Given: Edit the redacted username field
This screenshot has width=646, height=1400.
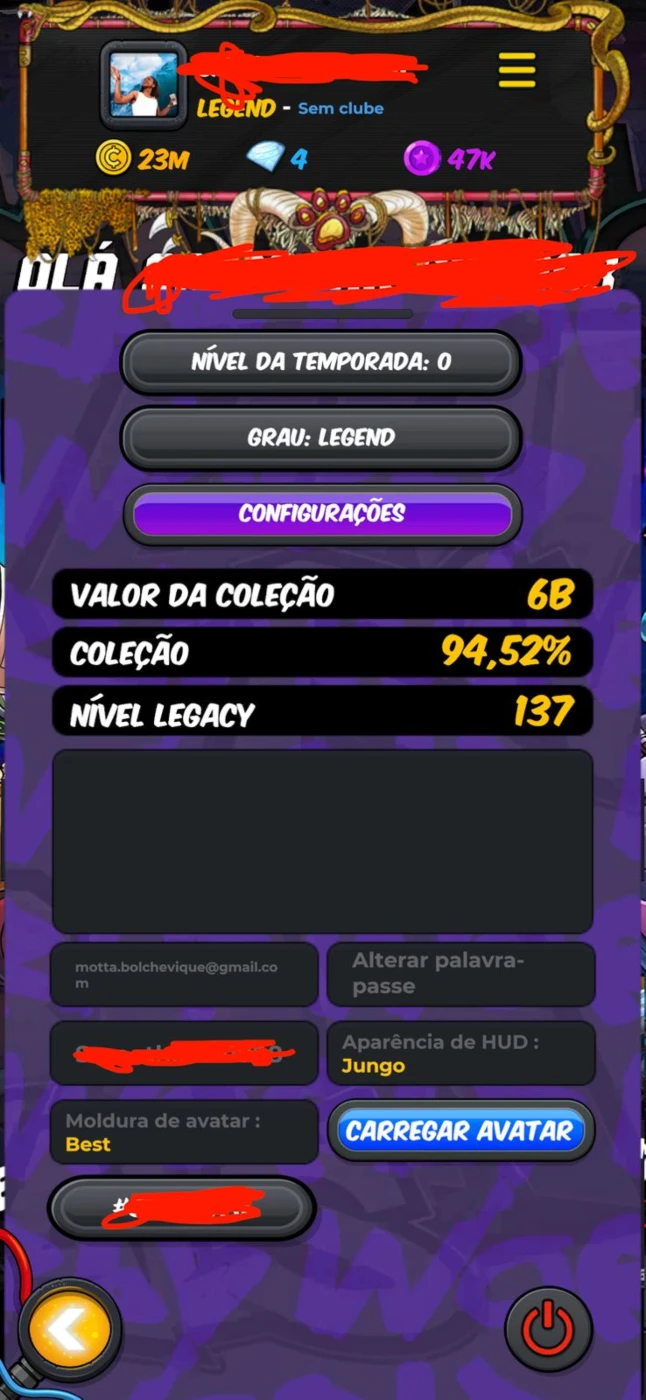Looking at the screenshot, I should coord(184,1053).
